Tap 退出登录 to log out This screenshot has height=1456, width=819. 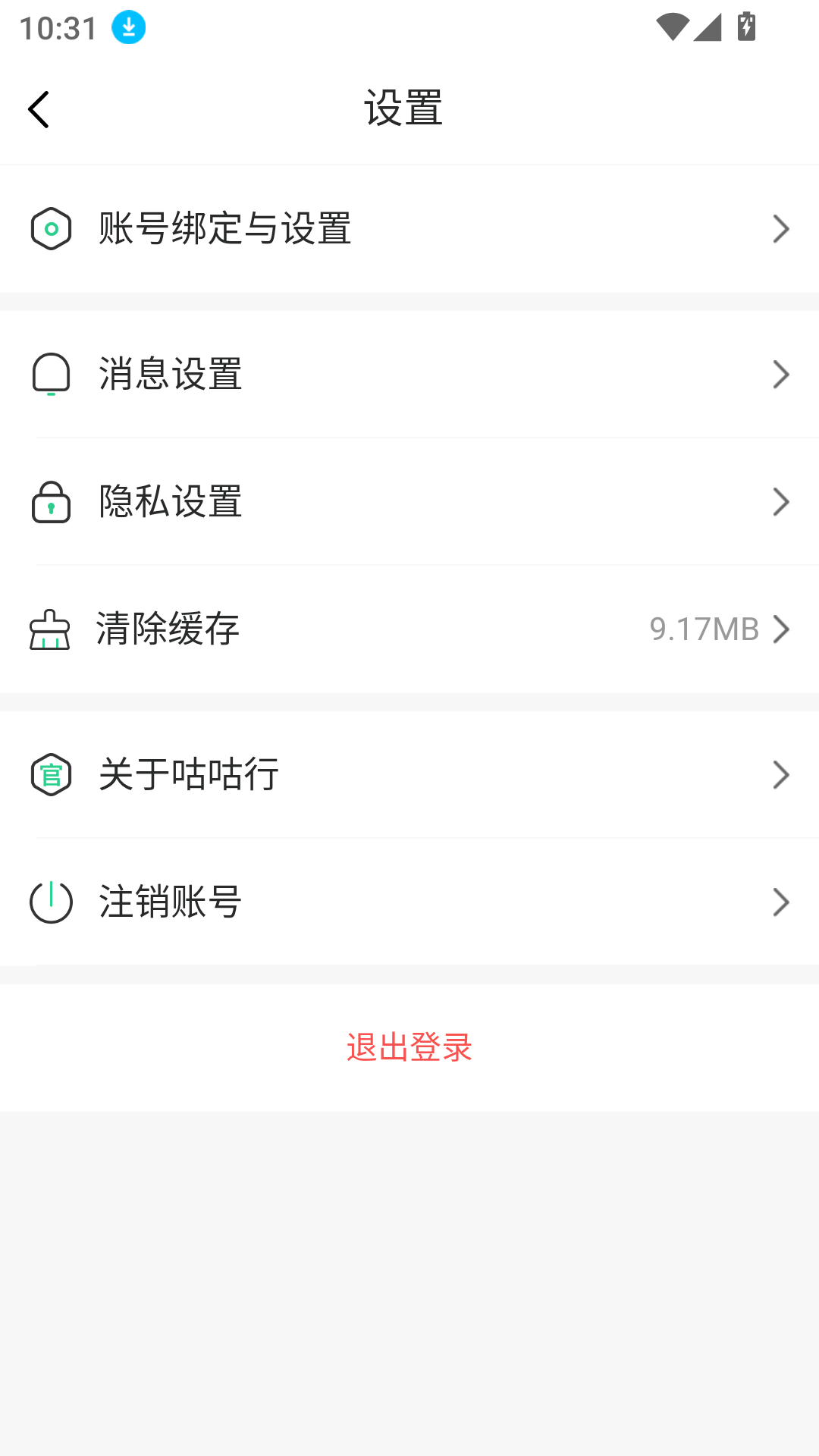coord(409,1047)
